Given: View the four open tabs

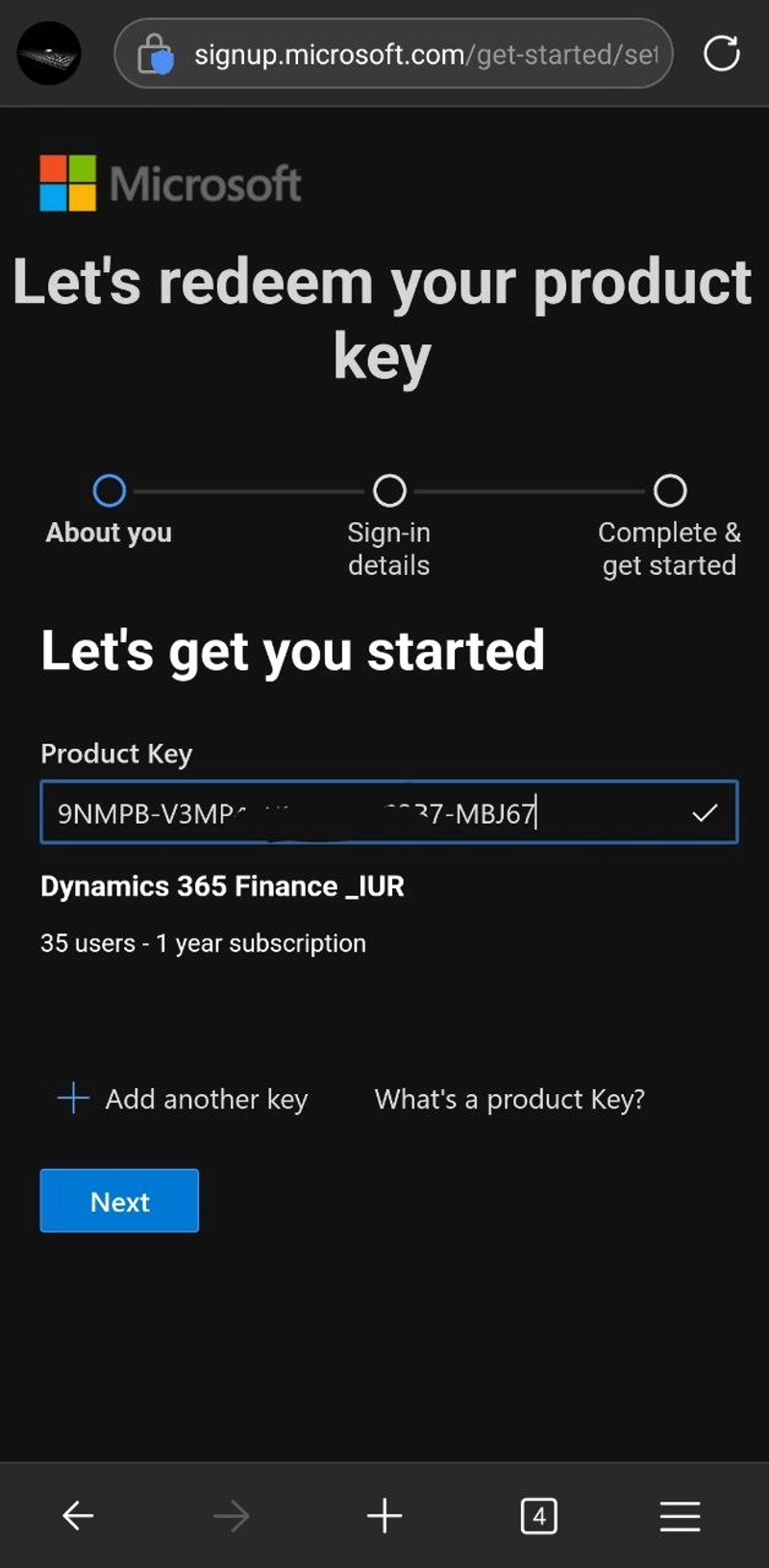Looking at the screenshot, I should [x=538, y=1516].
